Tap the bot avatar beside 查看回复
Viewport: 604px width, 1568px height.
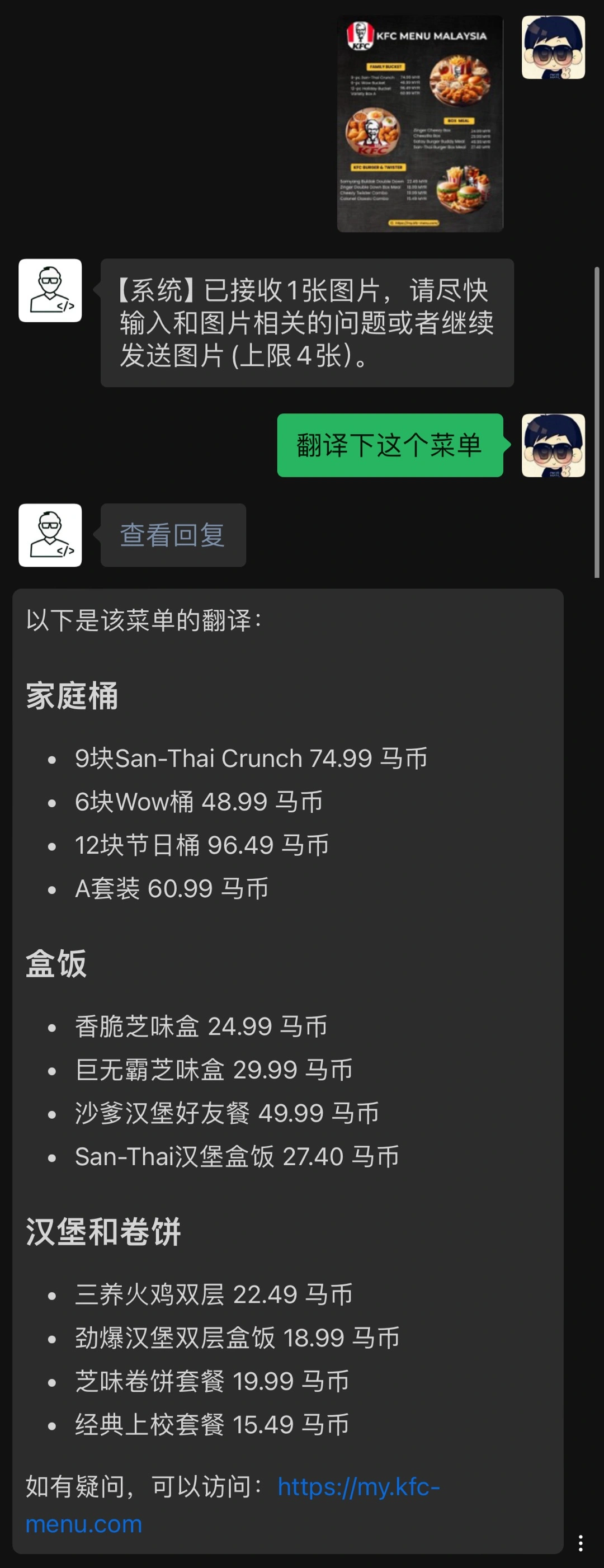pyautogui.click(x=50, y=535)
